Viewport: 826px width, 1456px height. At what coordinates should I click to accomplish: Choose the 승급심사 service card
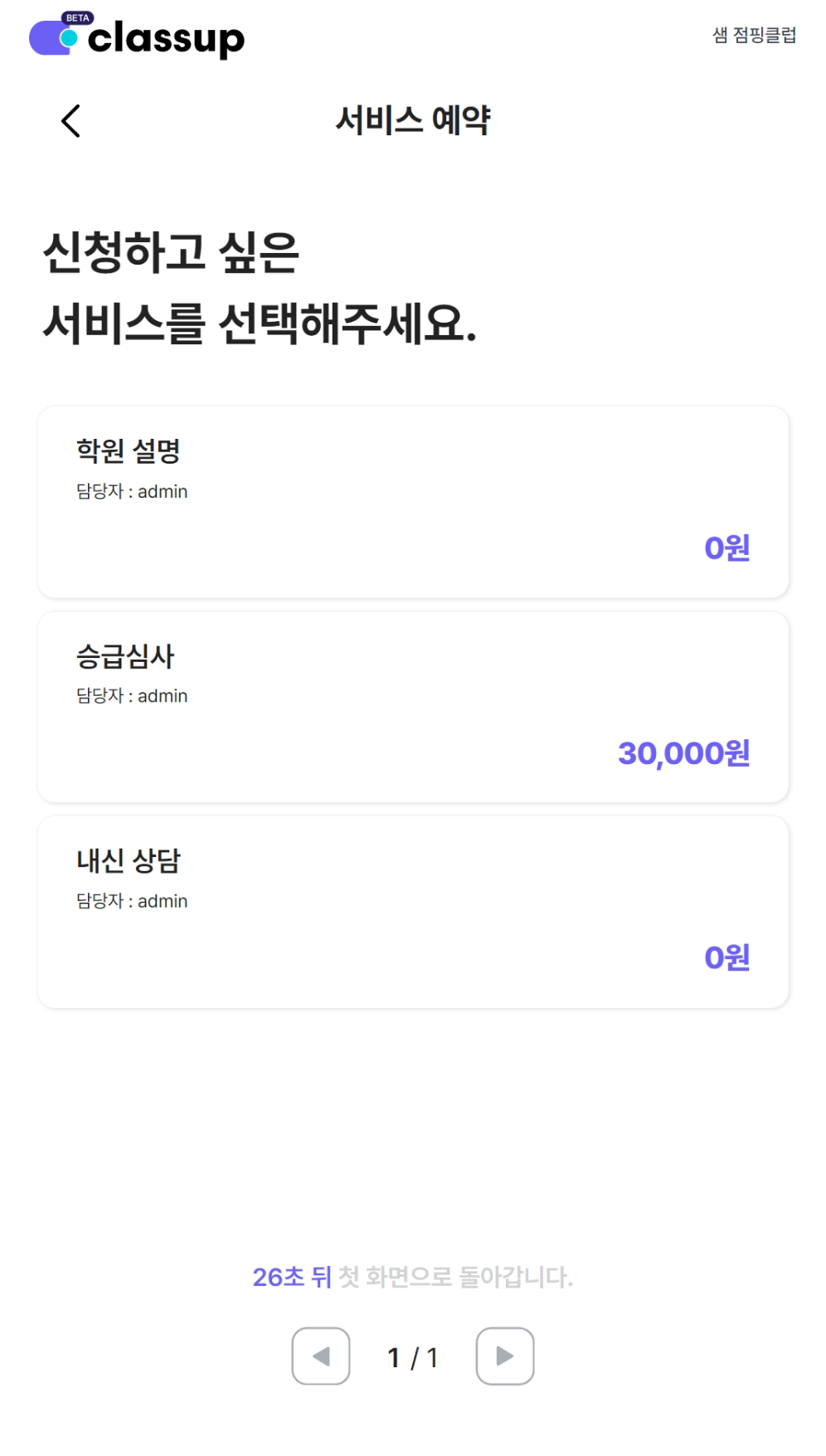tap(413, 707)
